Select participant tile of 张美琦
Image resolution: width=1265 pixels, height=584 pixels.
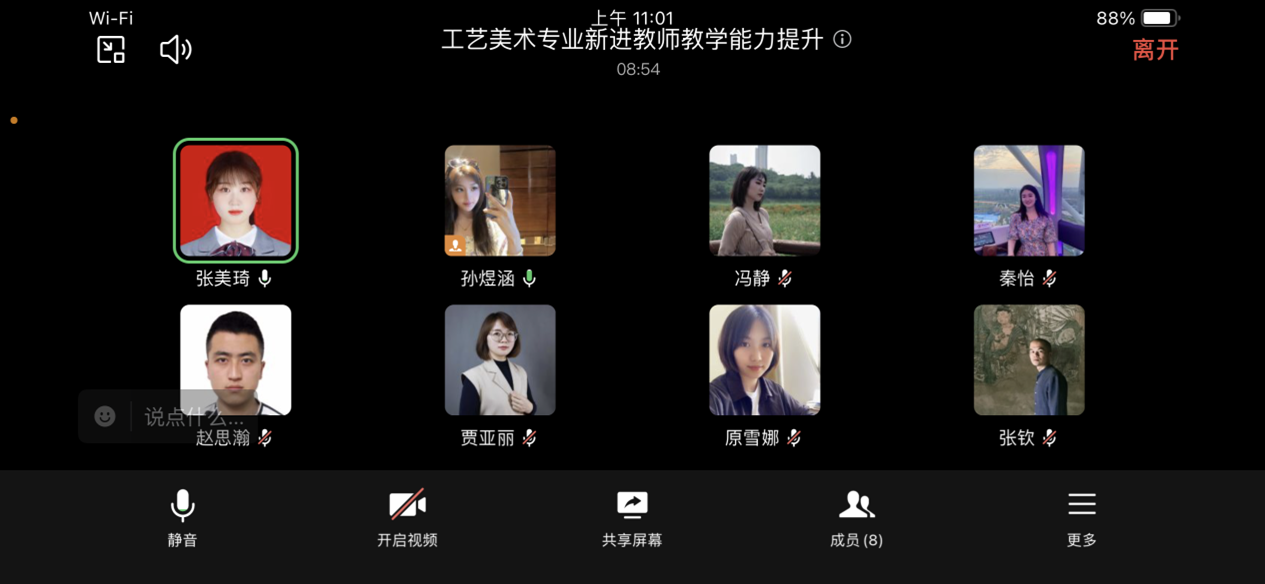pyautogui.click(x=236, y=200)
